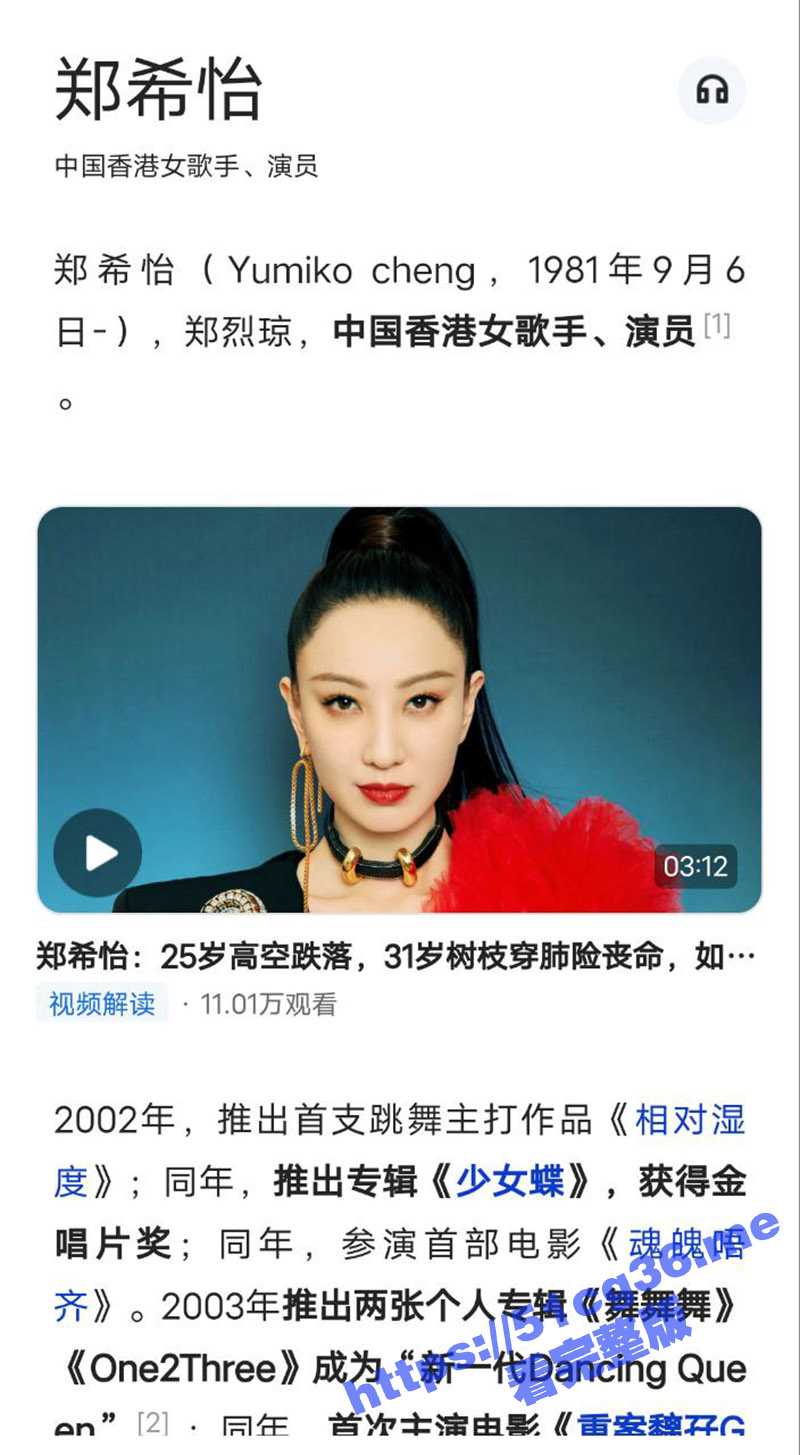Tap the One2Three album name
This screenshot has height=1455, width=800.
pyautogui.click(x=185, y=1367)
